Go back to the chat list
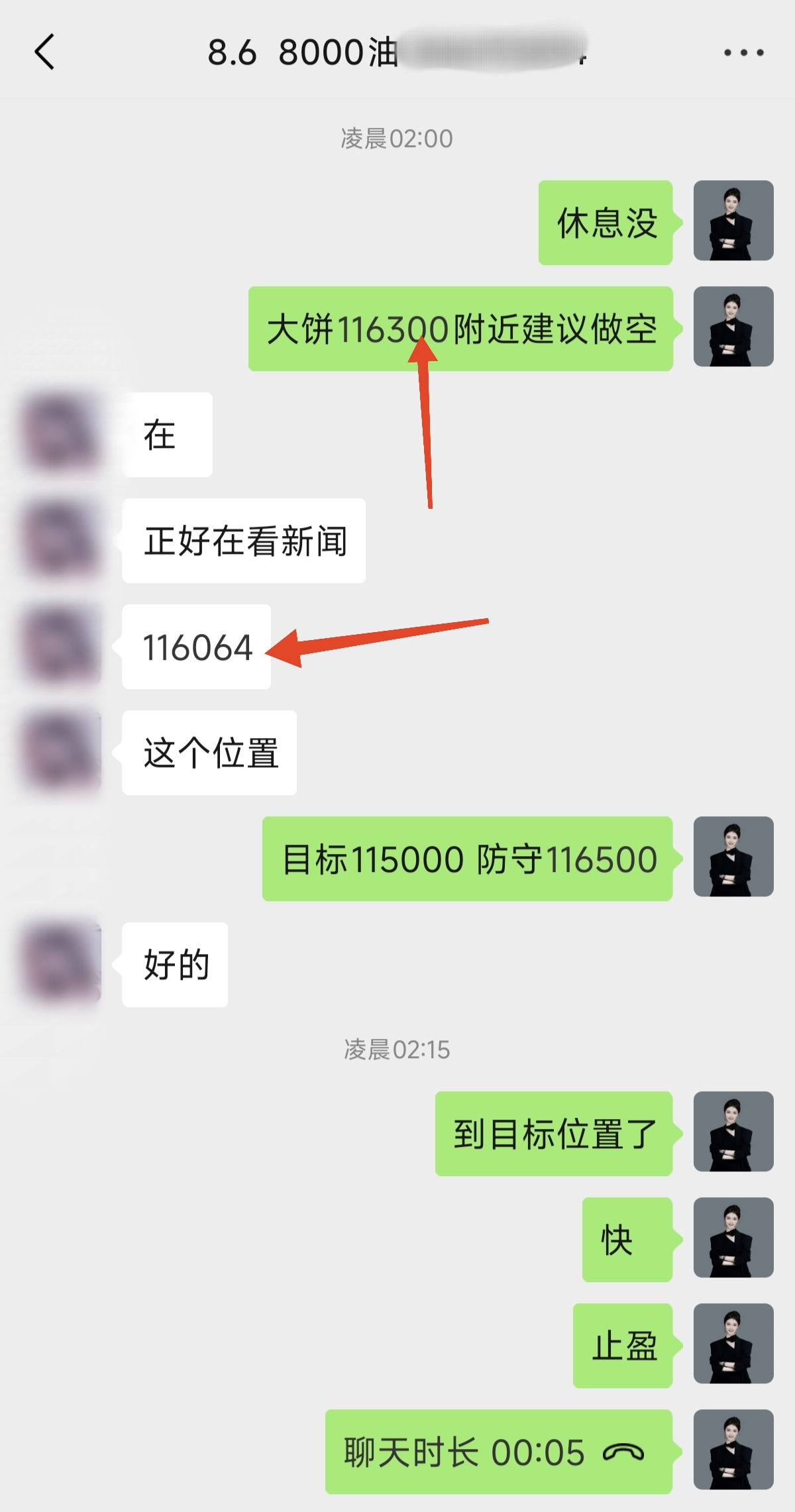The image size is (795, 1512). (44, 52)
